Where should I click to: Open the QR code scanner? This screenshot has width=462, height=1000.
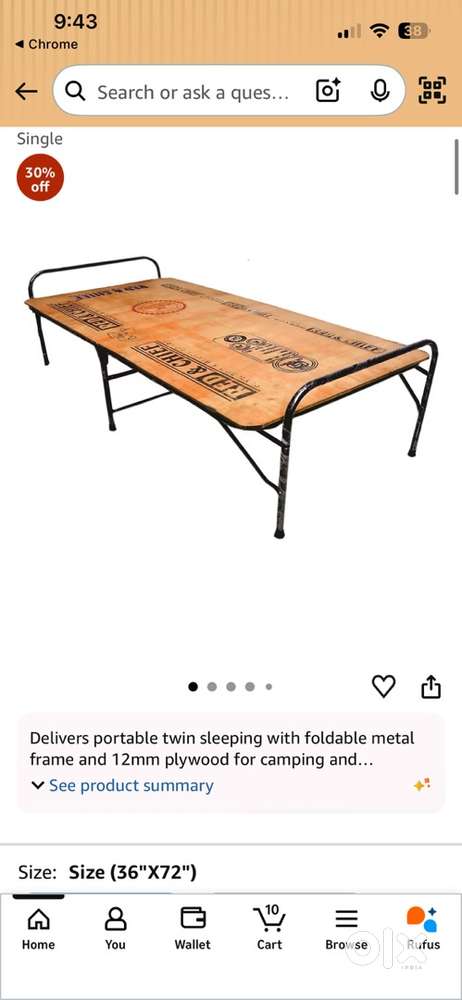click(x=432, y=90)
